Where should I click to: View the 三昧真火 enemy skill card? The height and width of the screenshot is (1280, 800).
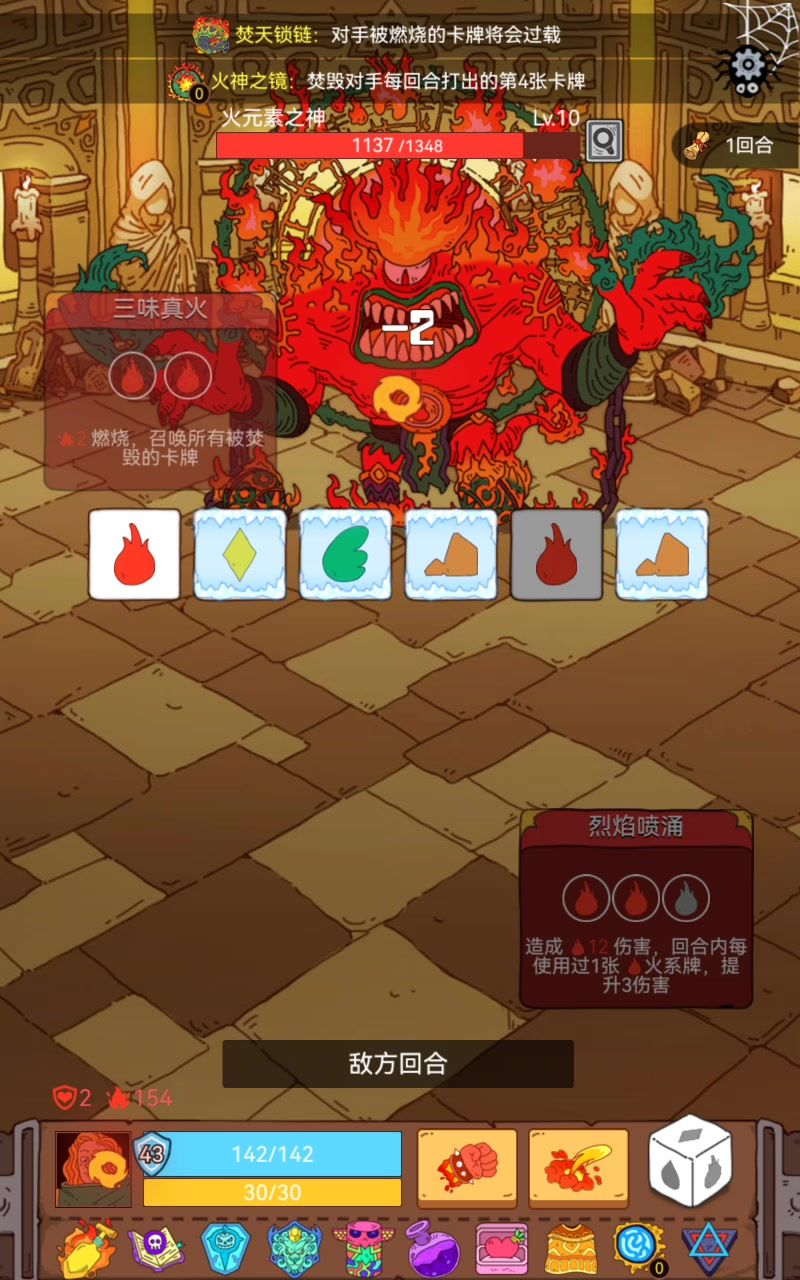pyautogui.click(x=160, y=390)
